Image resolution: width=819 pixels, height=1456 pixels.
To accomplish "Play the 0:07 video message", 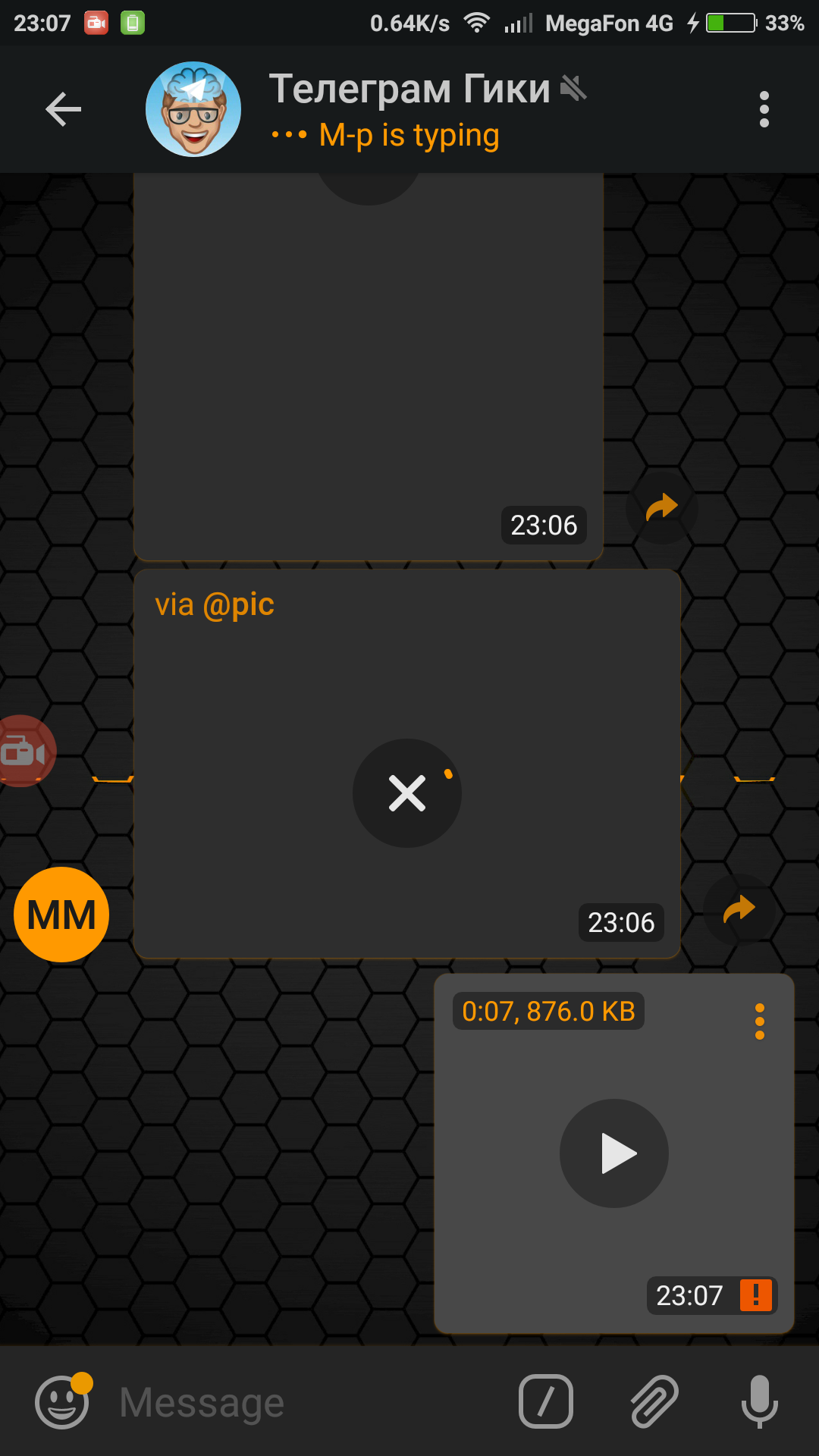I will click(614, 1153).
